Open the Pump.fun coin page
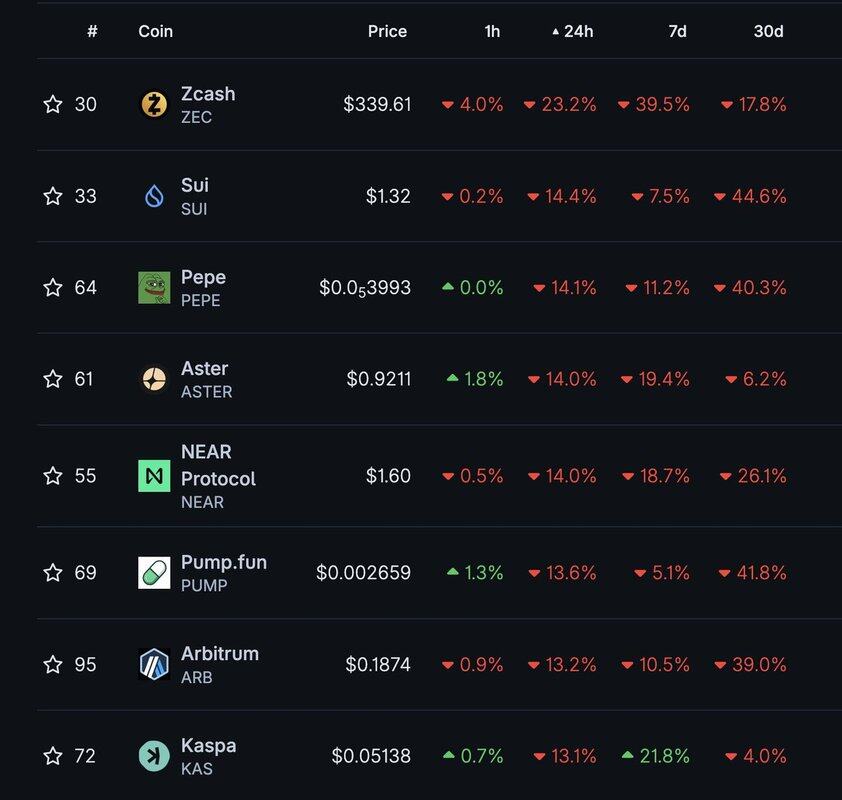 tap(223, 563)
